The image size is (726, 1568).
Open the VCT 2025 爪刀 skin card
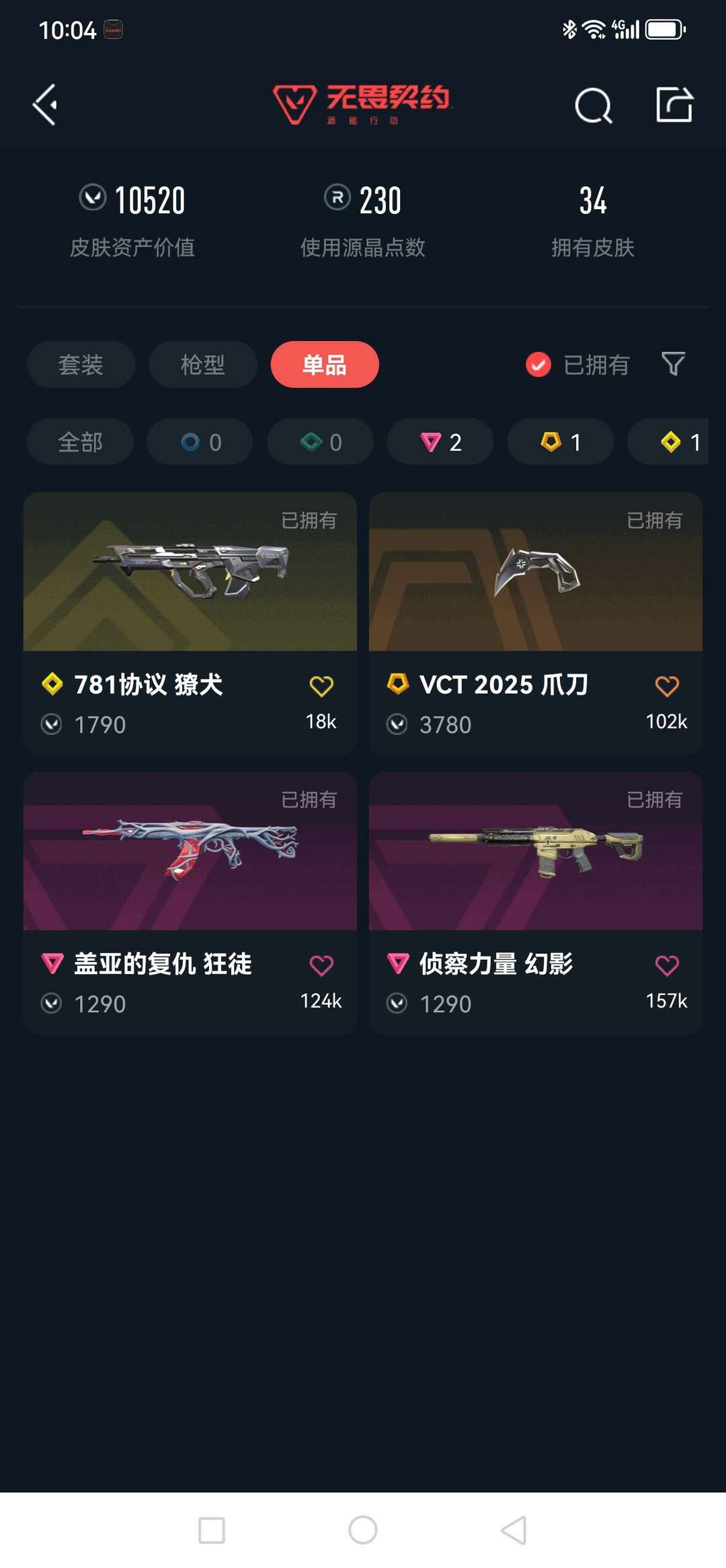[535, 572]
